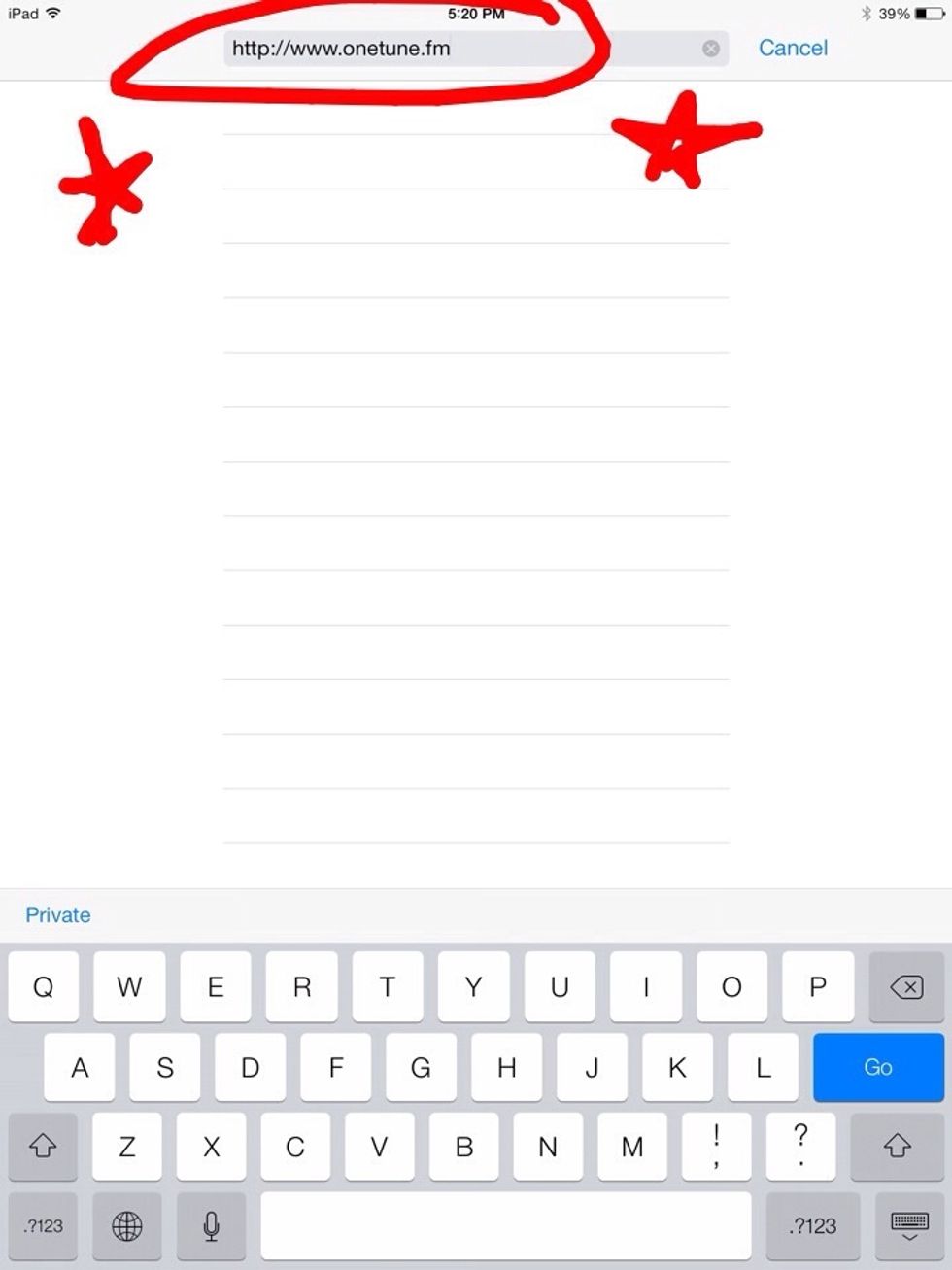Hide the on-screen keyboard
The width and height of the screenshot is (952, 1270).
click(x=908, y=1226)
